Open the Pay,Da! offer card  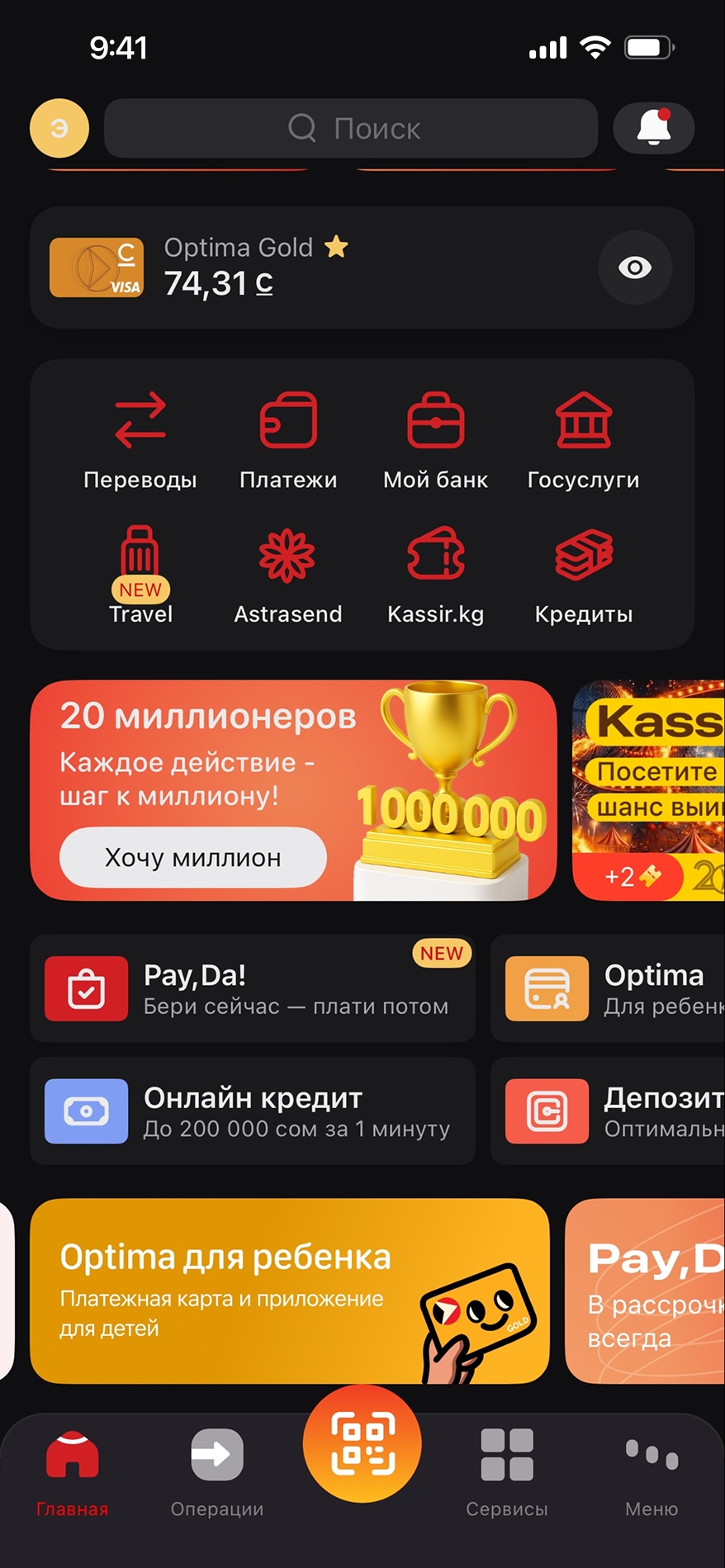pos(253,988)
